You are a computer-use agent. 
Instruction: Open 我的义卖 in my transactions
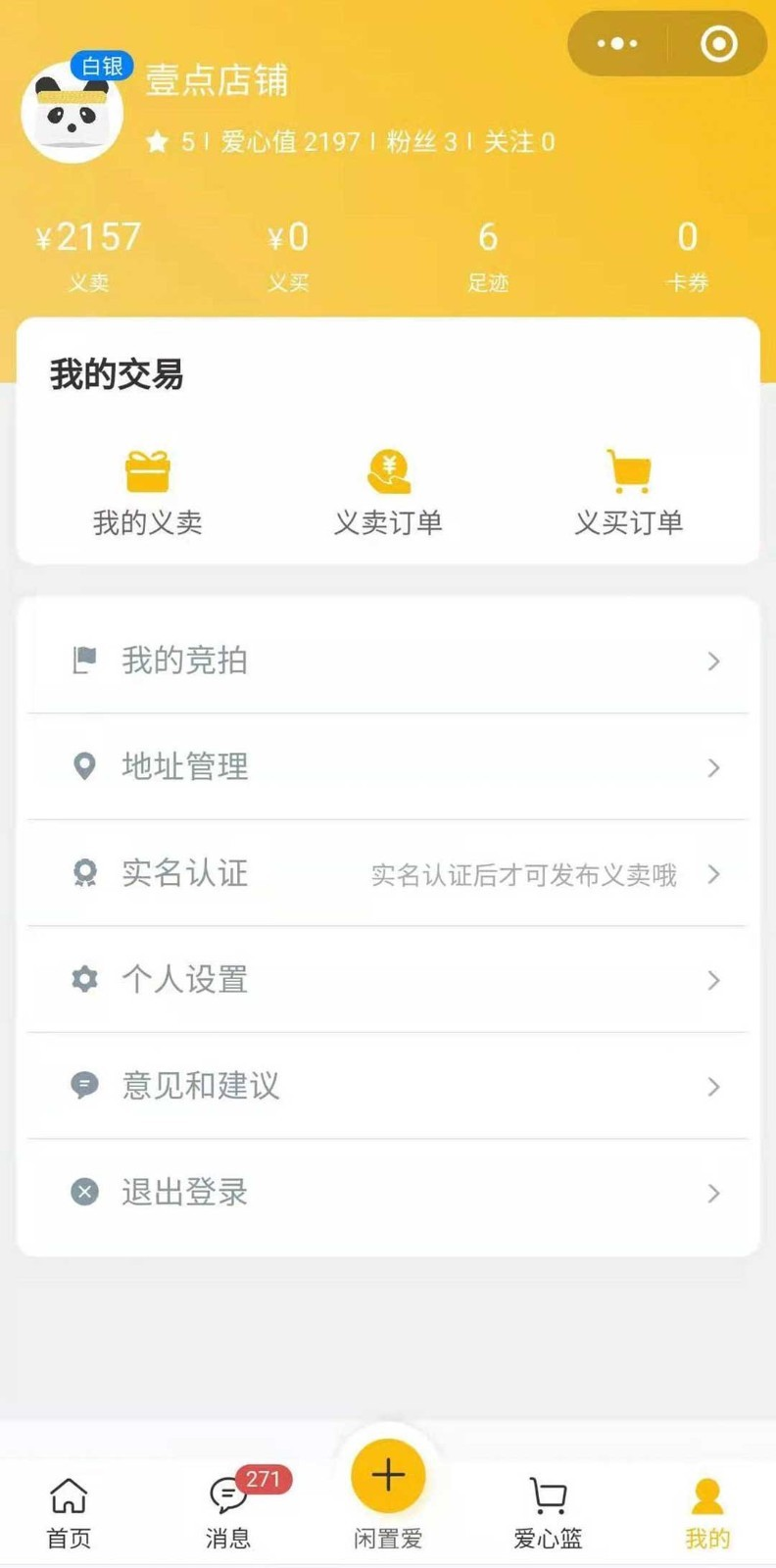[147, 495]
